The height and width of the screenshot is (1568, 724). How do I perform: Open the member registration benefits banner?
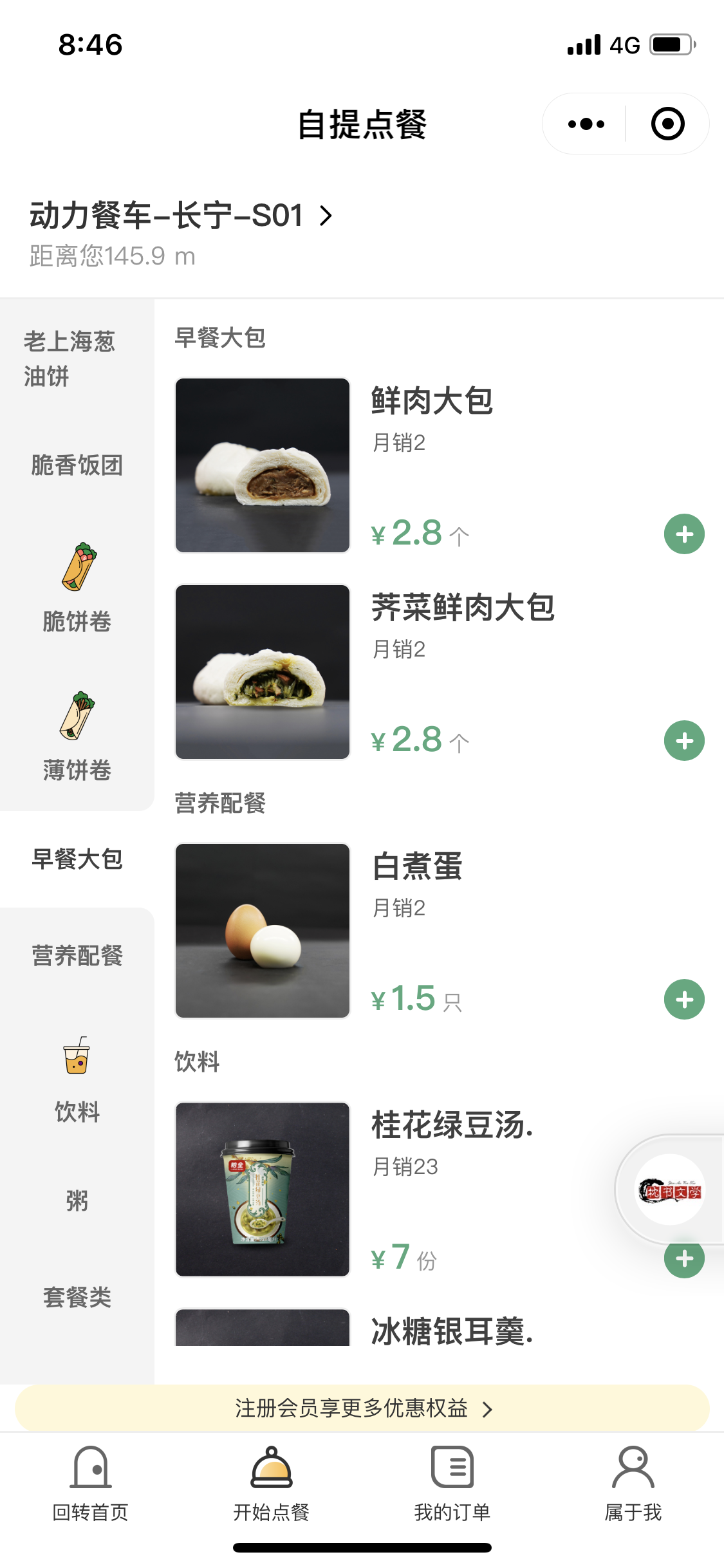(x=362, y=1408)
